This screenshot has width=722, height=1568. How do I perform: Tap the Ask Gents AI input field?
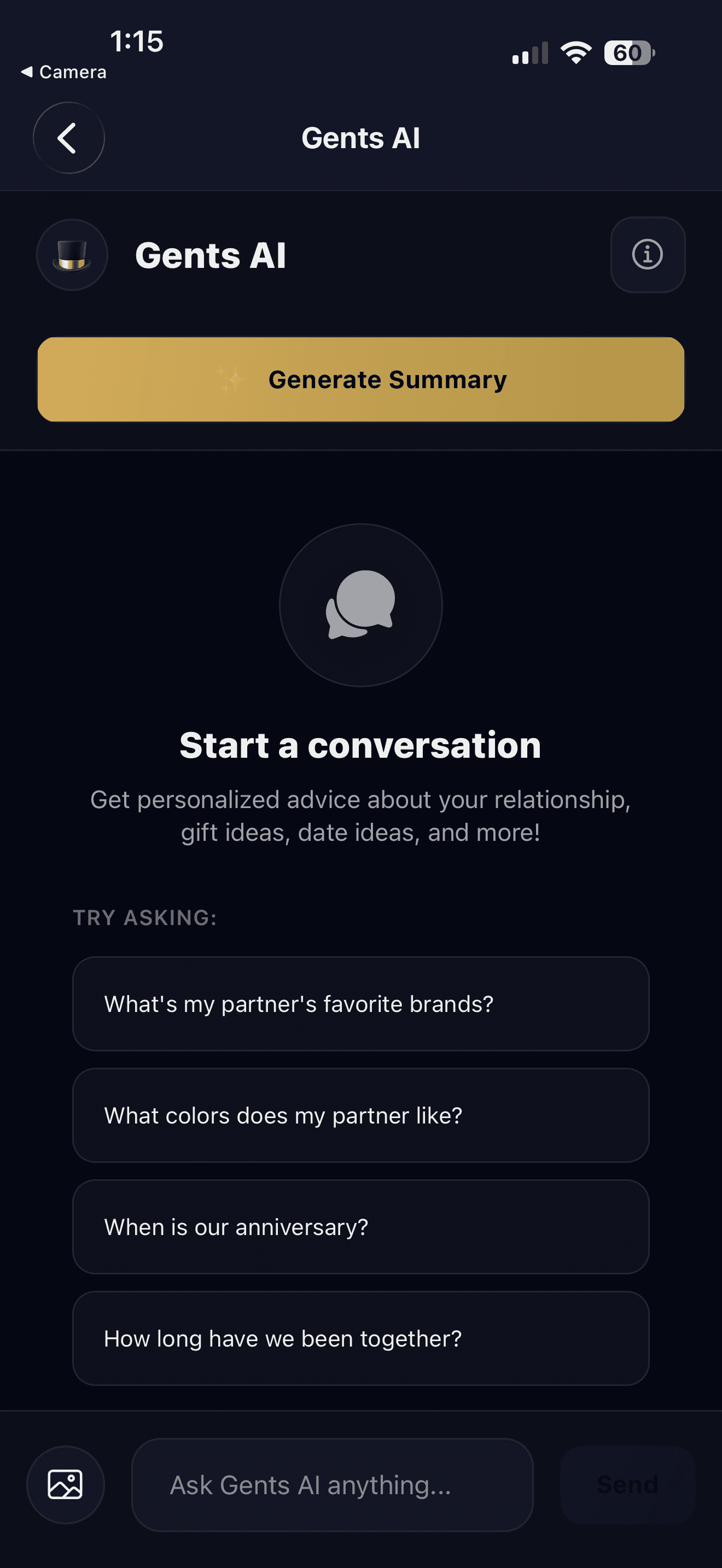(332, 1485)
